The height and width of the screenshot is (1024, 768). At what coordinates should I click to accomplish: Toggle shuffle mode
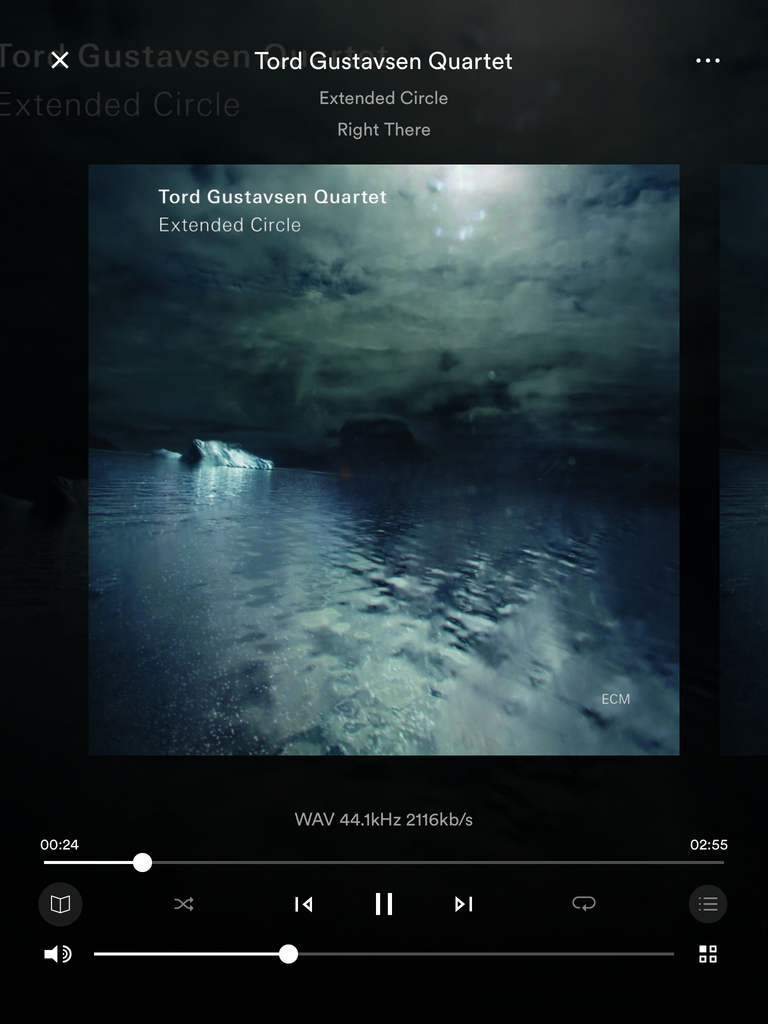[x=184, y=904]
